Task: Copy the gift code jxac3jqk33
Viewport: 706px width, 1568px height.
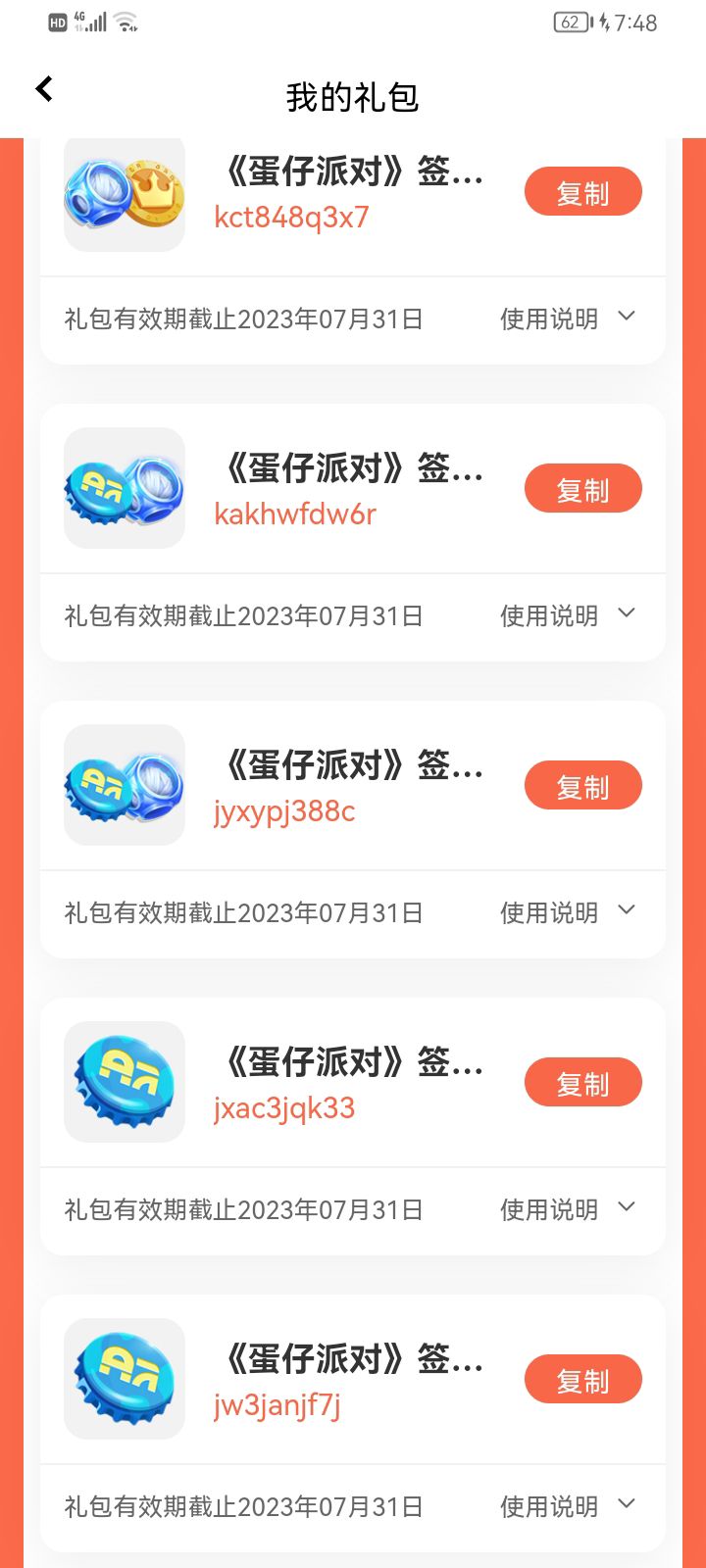Action: [x=583, y=1083]
